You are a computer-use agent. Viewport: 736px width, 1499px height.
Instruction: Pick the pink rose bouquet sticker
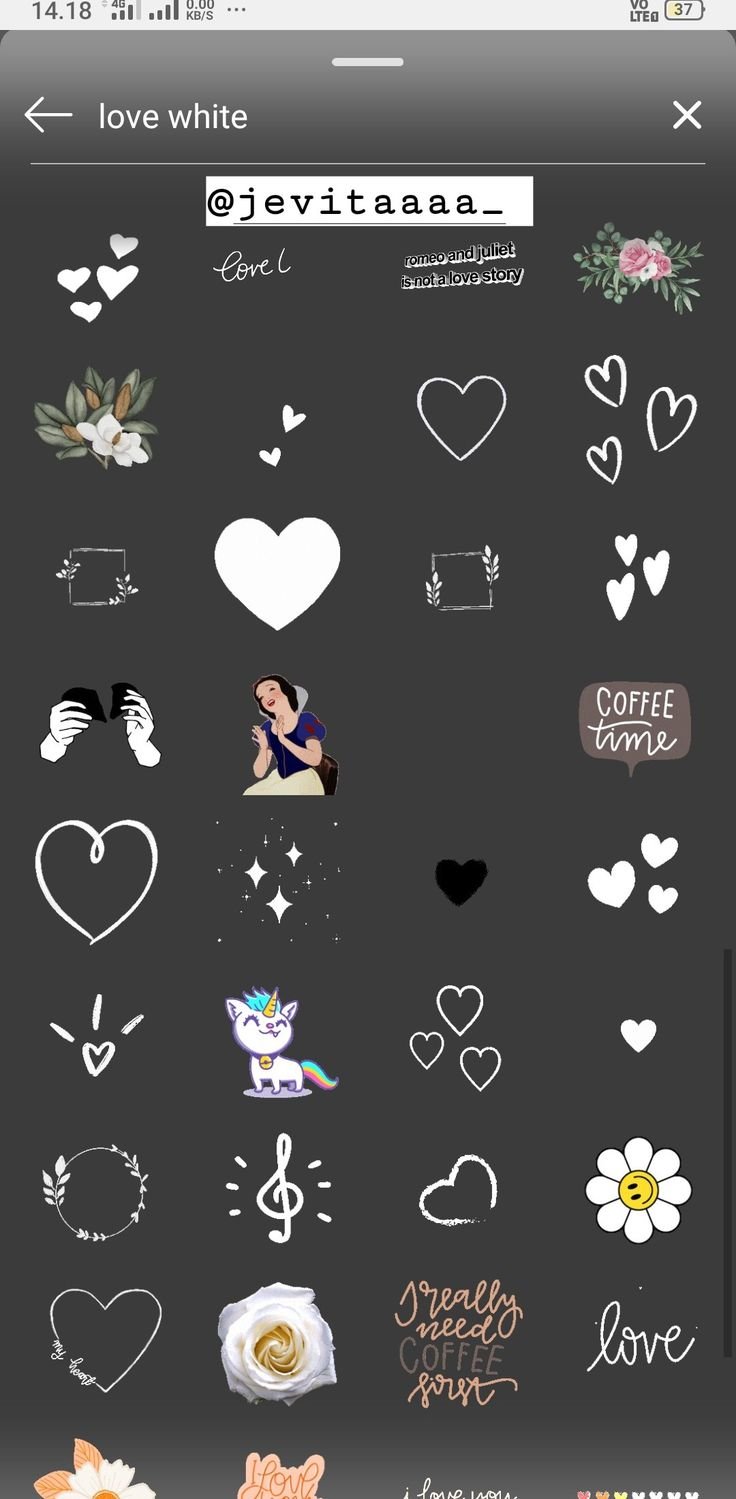pos(638,265)
